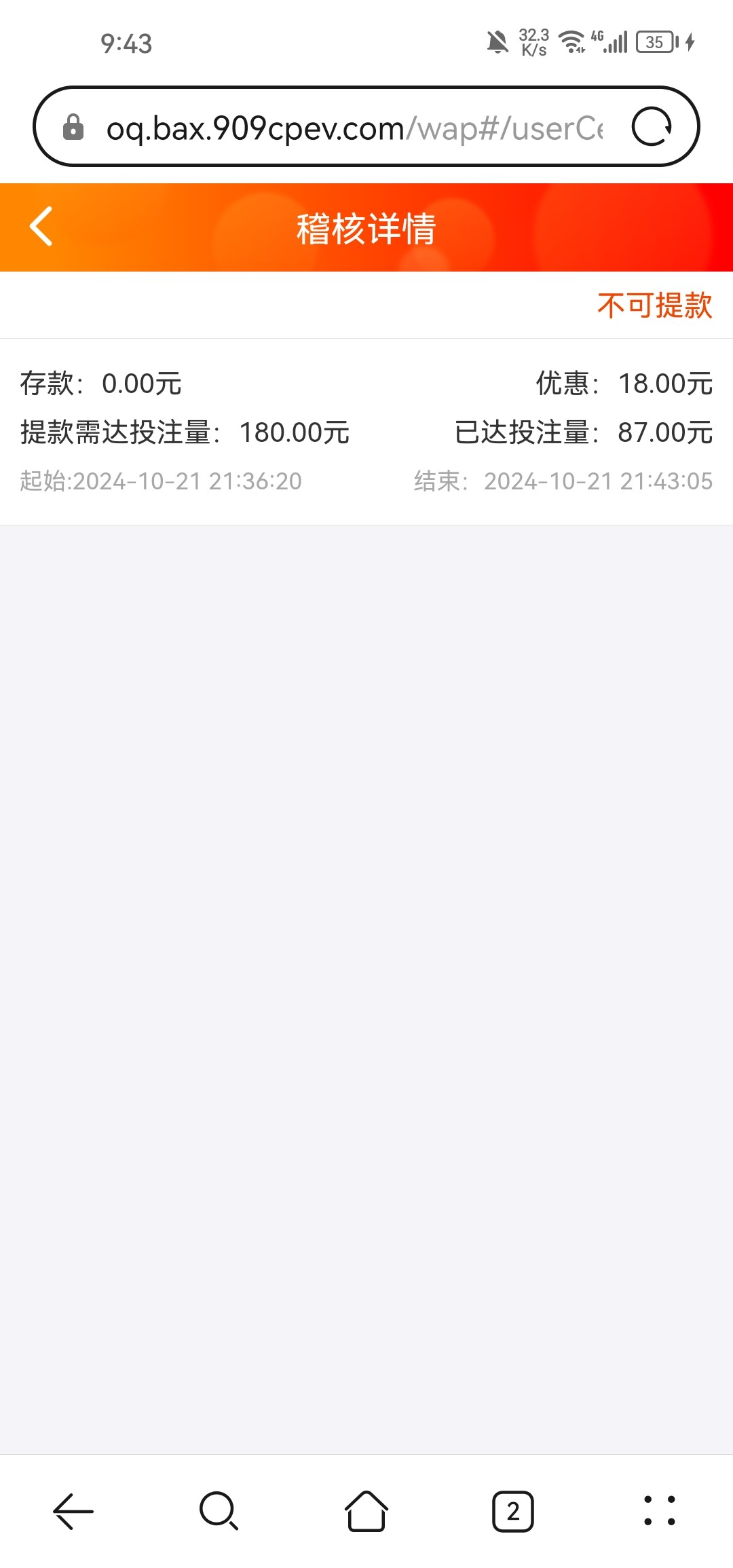This screenshot has height=1568, width=733.
Task: Tap the browser back arrow in the bottom bar
Action: [73, 1511]
